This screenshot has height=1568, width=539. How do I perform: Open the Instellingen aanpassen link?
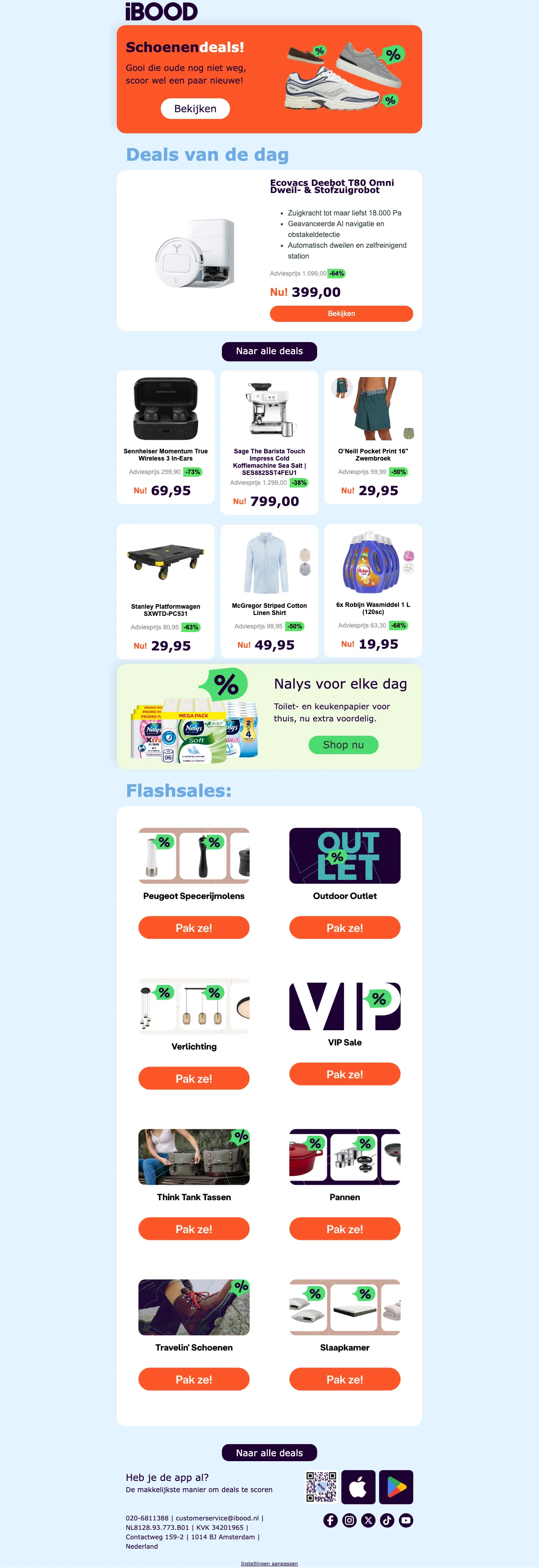pyautogui.click(x=269, y=1563)
